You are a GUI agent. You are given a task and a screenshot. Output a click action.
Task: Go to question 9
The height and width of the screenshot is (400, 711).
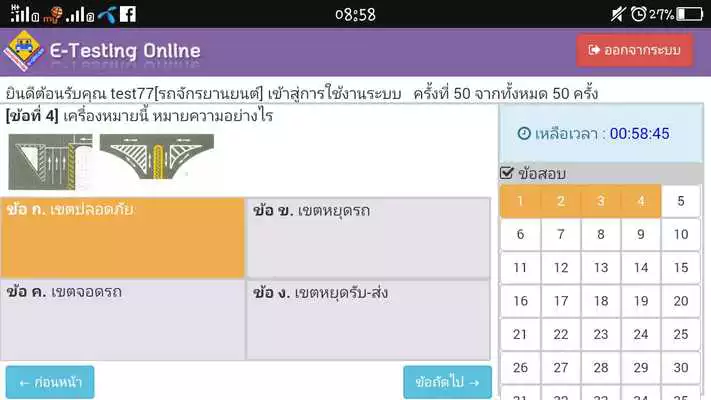pyautogui.click(x=641, y=234)
